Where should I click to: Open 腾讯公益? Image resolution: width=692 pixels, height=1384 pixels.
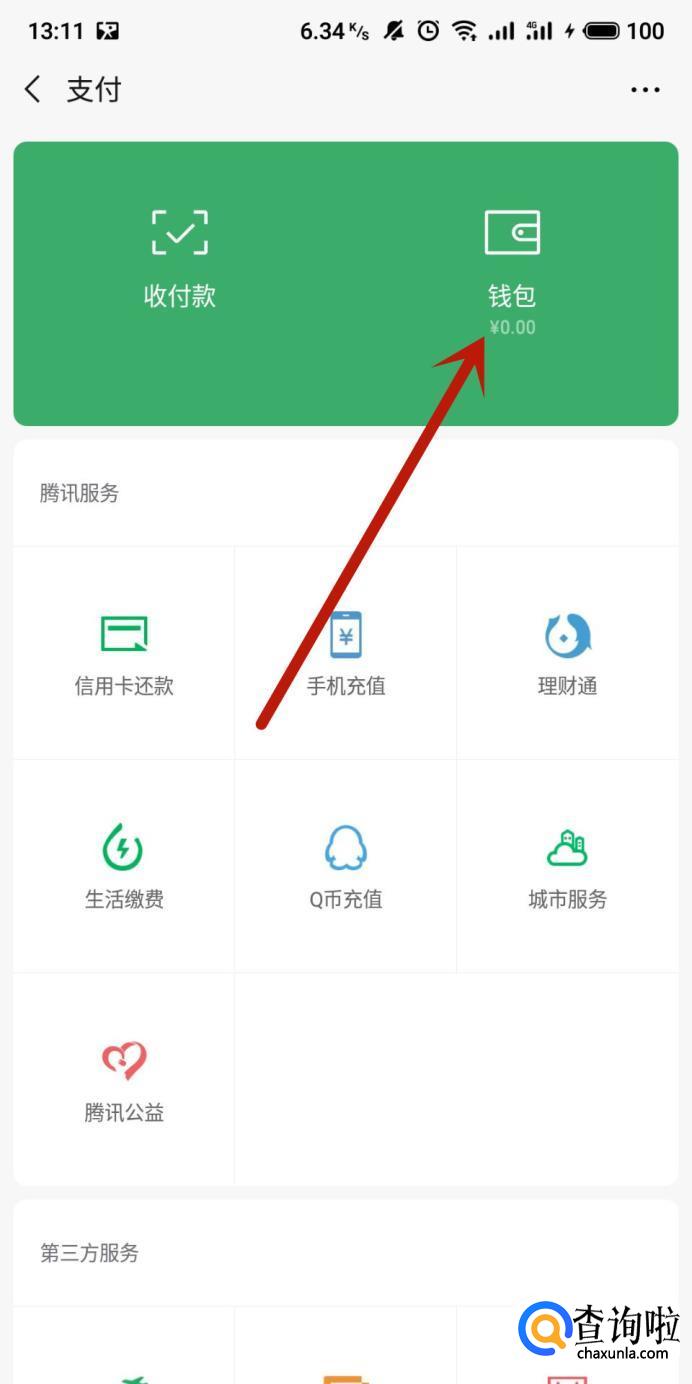(x=124, y=1080)
